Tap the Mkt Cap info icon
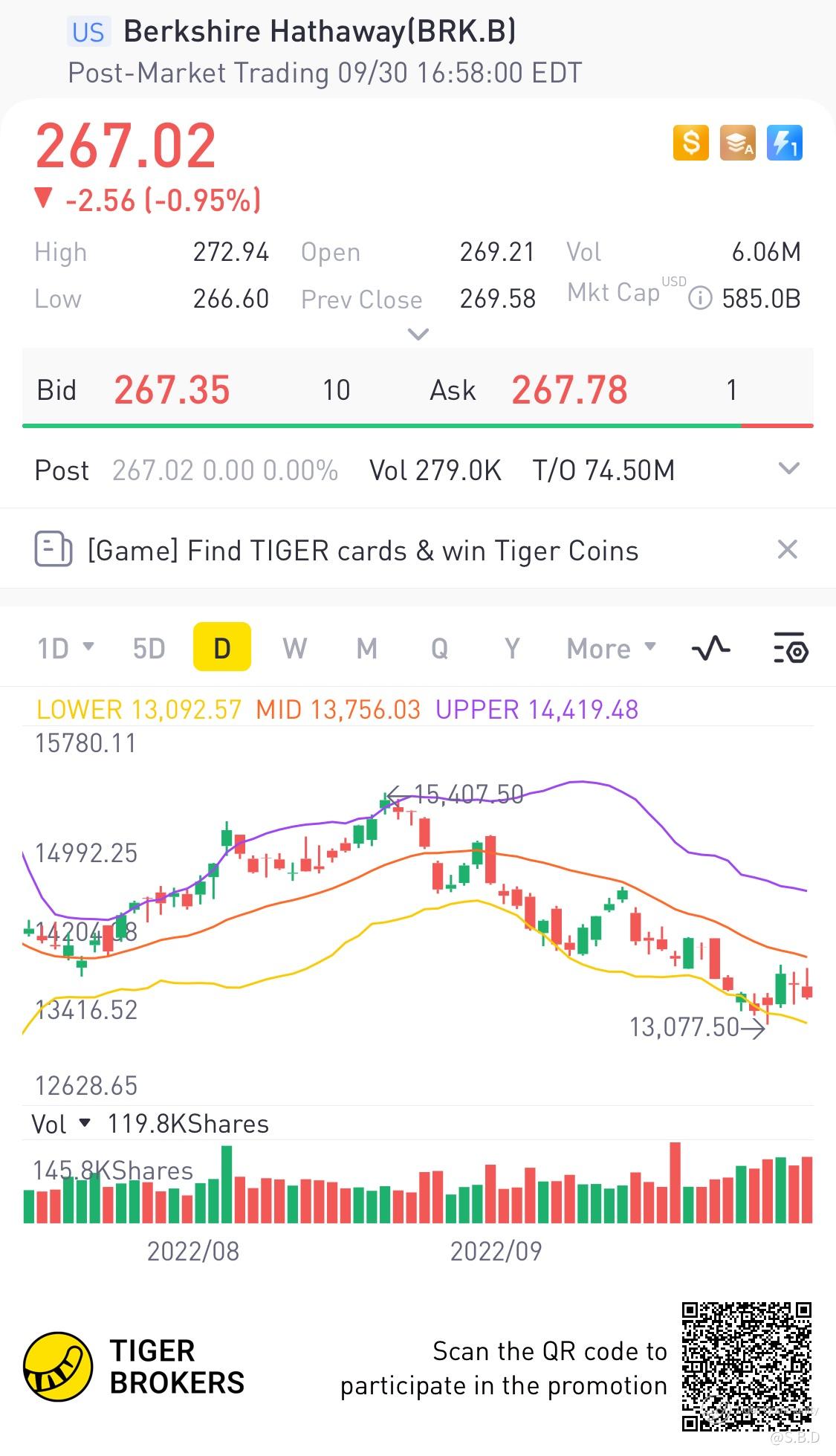Viewport: 836px width, 1456px height. coord(699,299)
